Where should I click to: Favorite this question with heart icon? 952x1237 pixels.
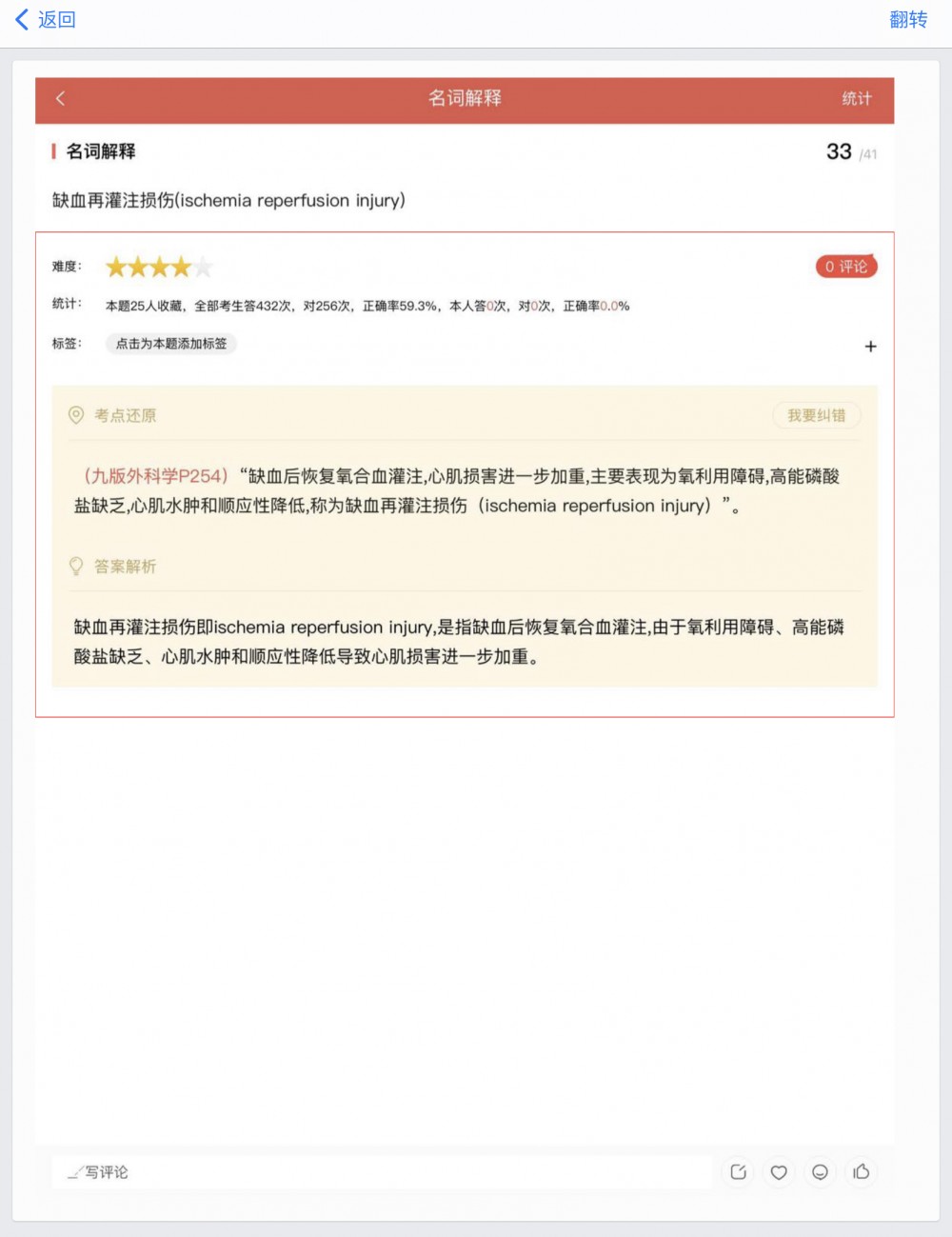(x=779, y=1172)
